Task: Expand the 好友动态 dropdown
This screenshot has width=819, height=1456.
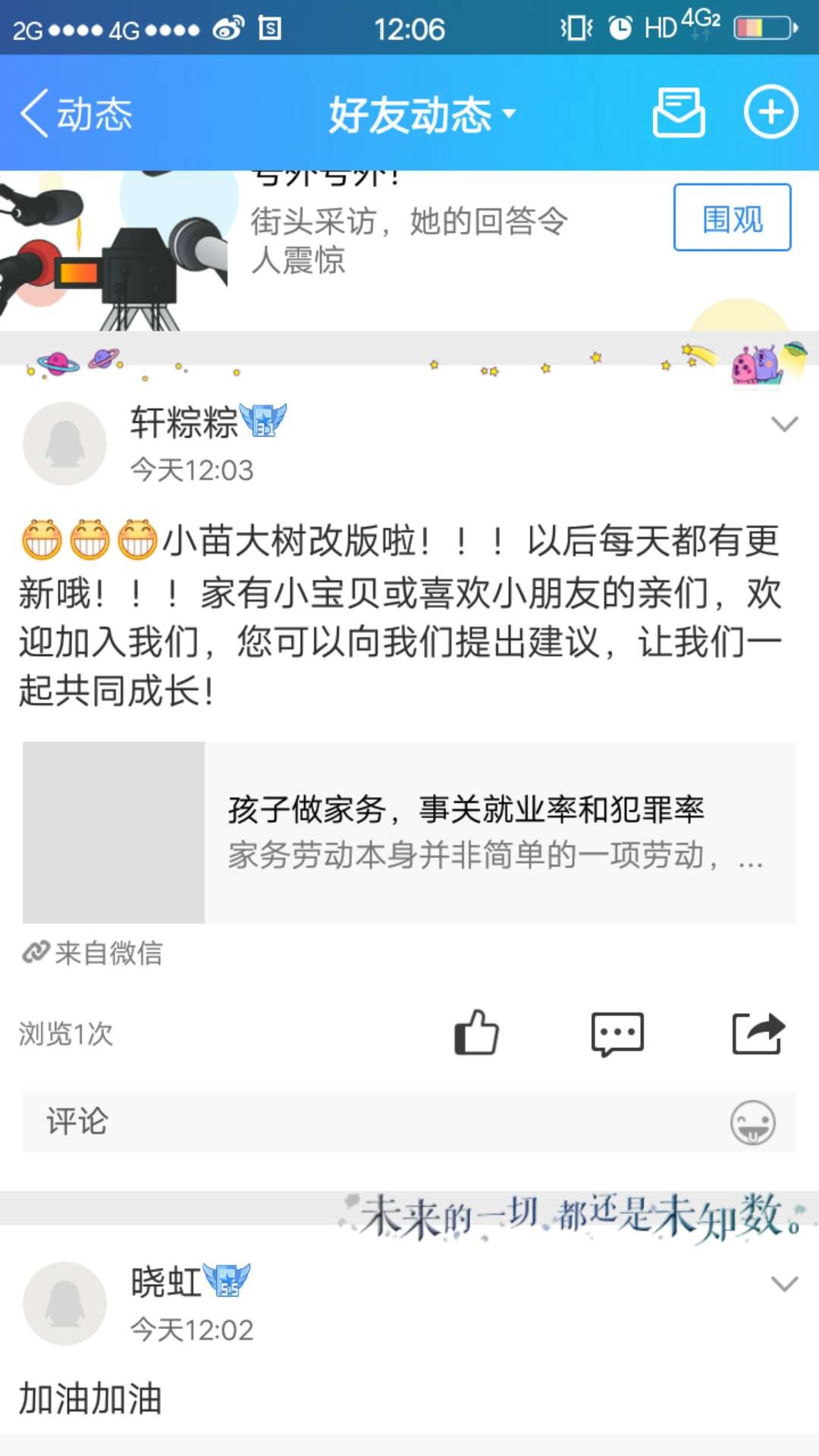Action: tap(422, 115)
